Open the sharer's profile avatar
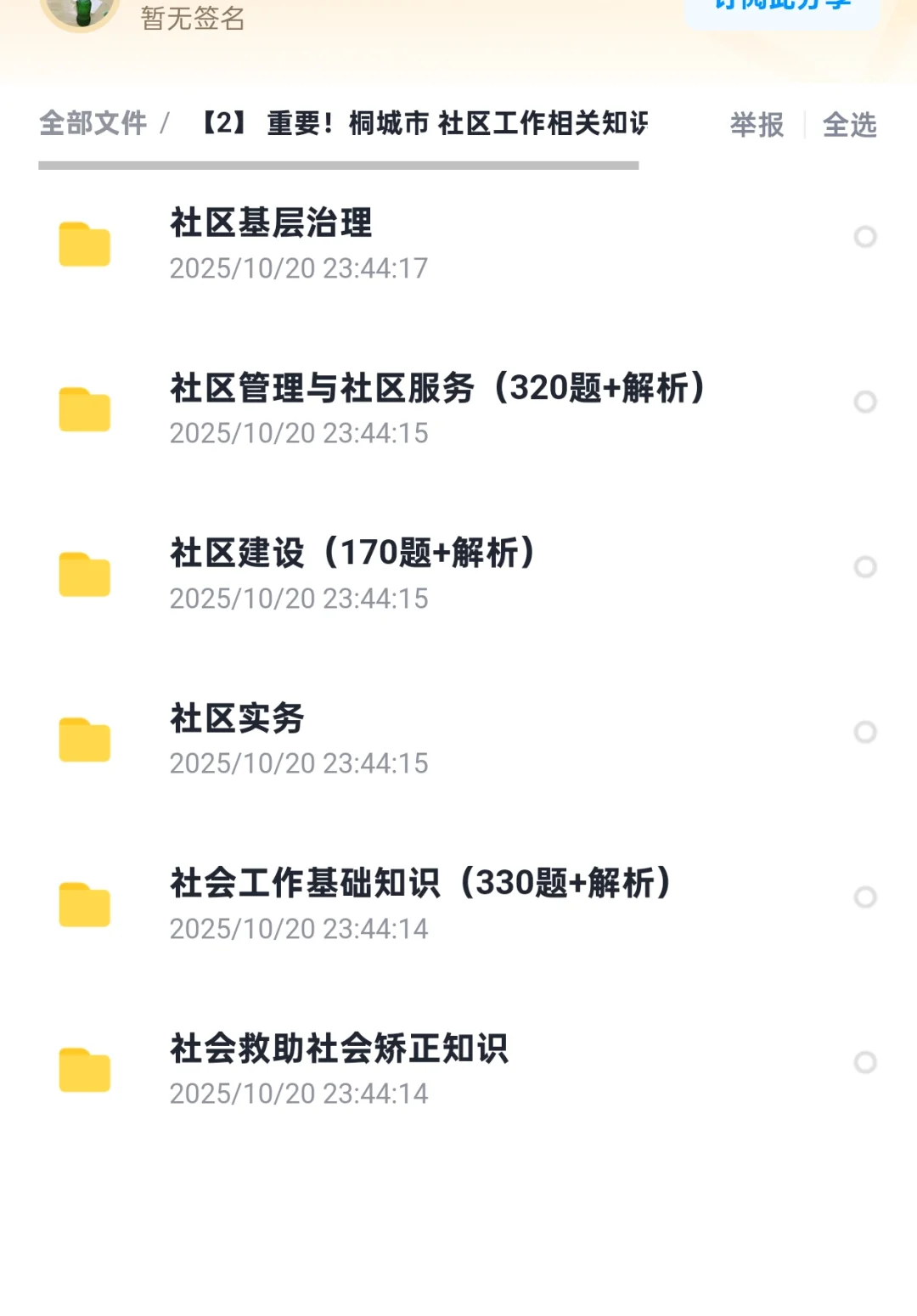 pyautogui.click(x=80, y=12)
